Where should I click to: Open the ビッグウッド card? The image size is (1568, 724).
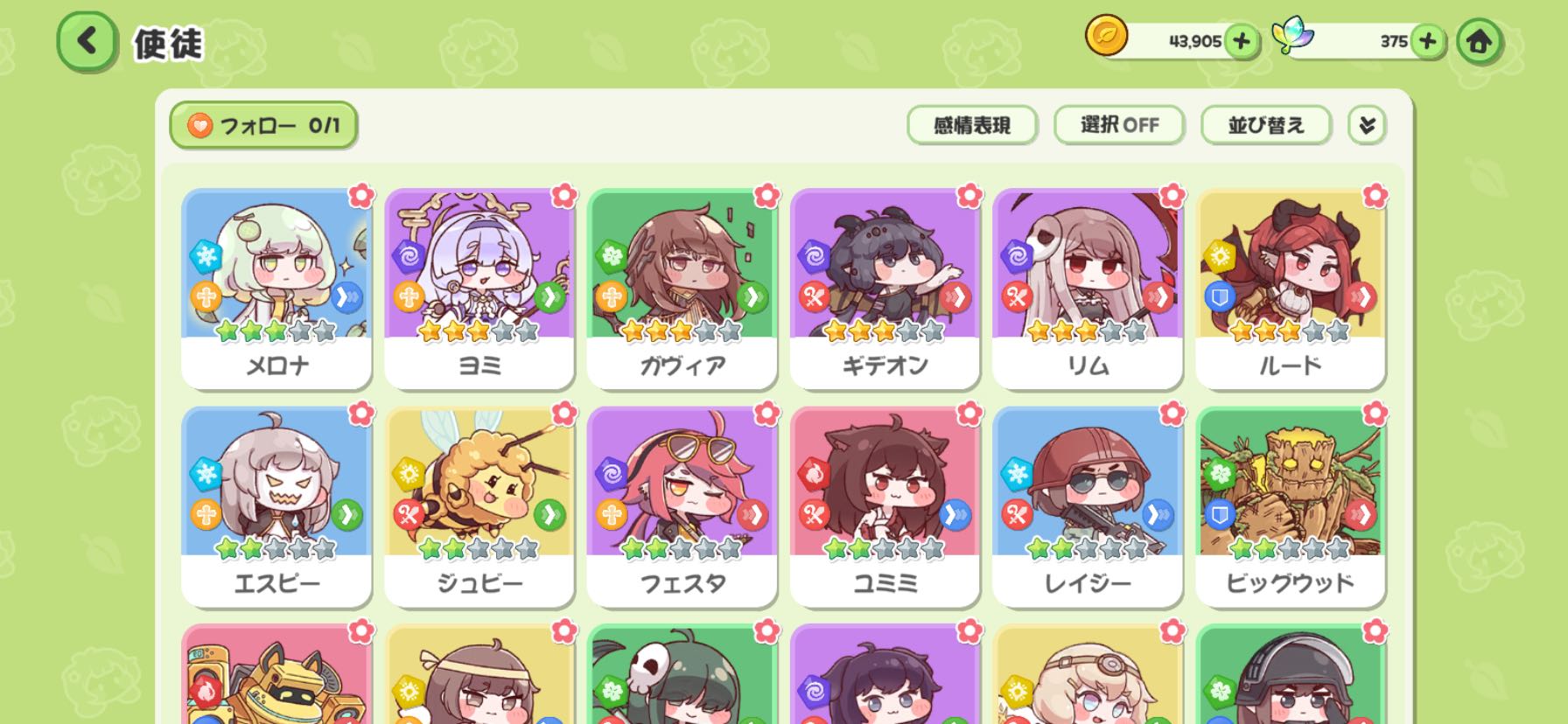pyautogui.click(x=1291, y=506)
